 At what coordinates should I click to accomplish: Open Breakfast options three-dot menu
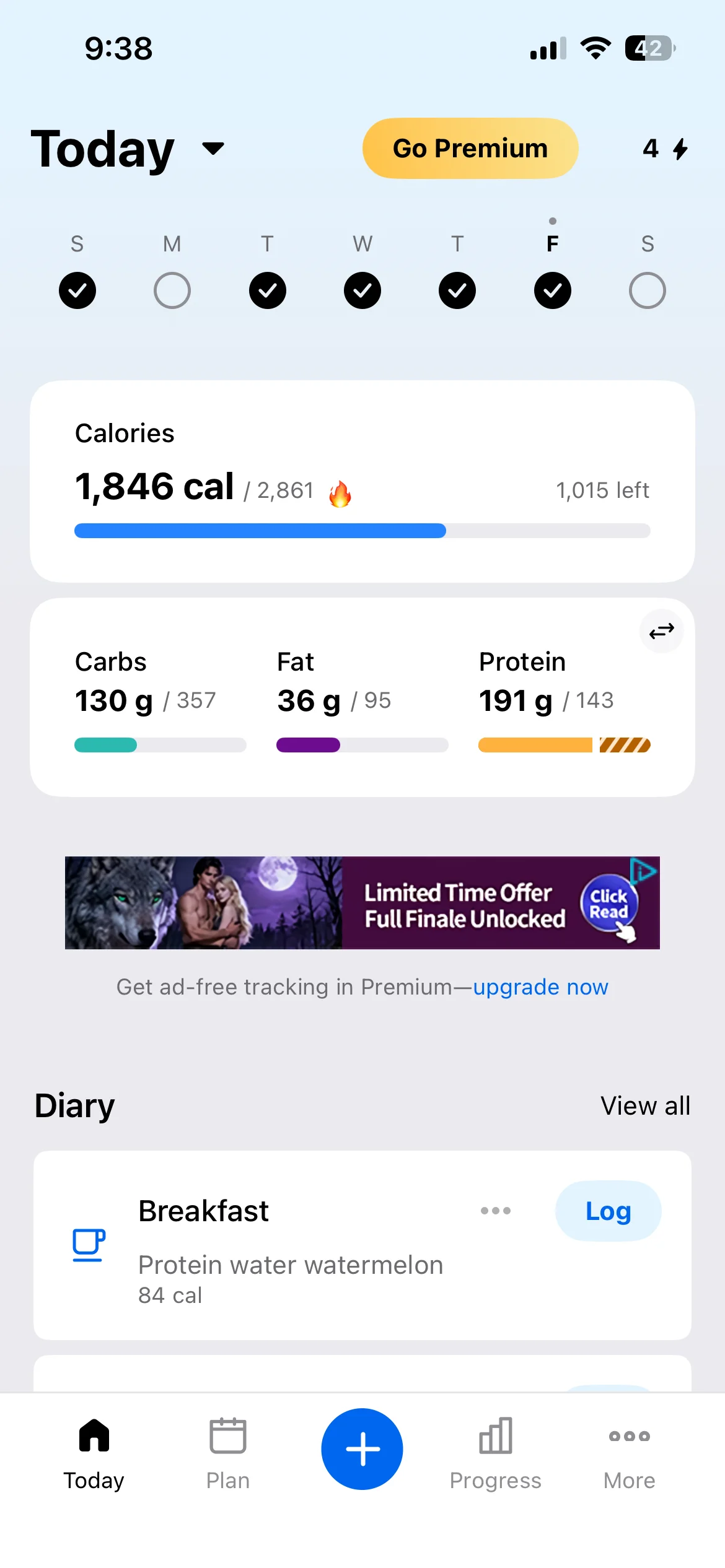click(x=496, y=1211)
